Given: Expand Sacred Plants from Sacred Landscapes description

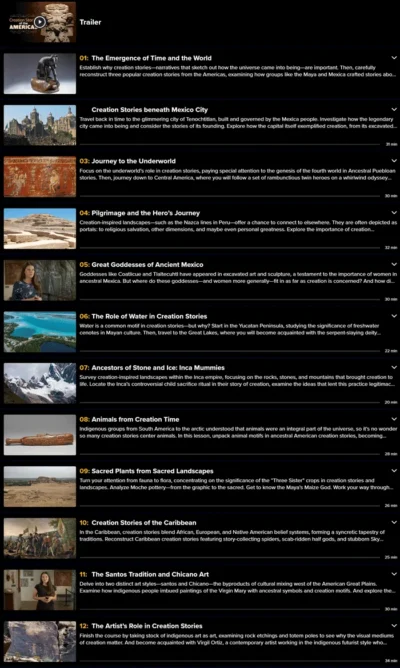Looking at the screenshot, I should (x=394, y=471).
